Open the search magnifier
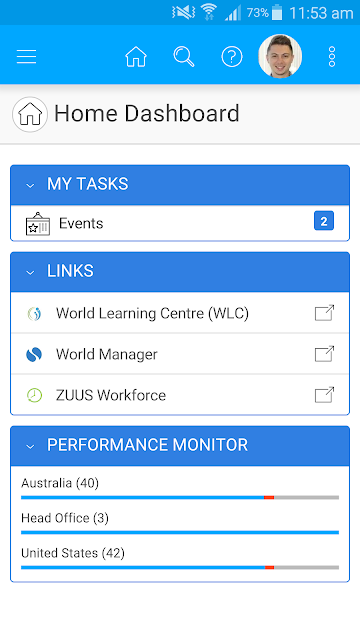 [184, 56]
